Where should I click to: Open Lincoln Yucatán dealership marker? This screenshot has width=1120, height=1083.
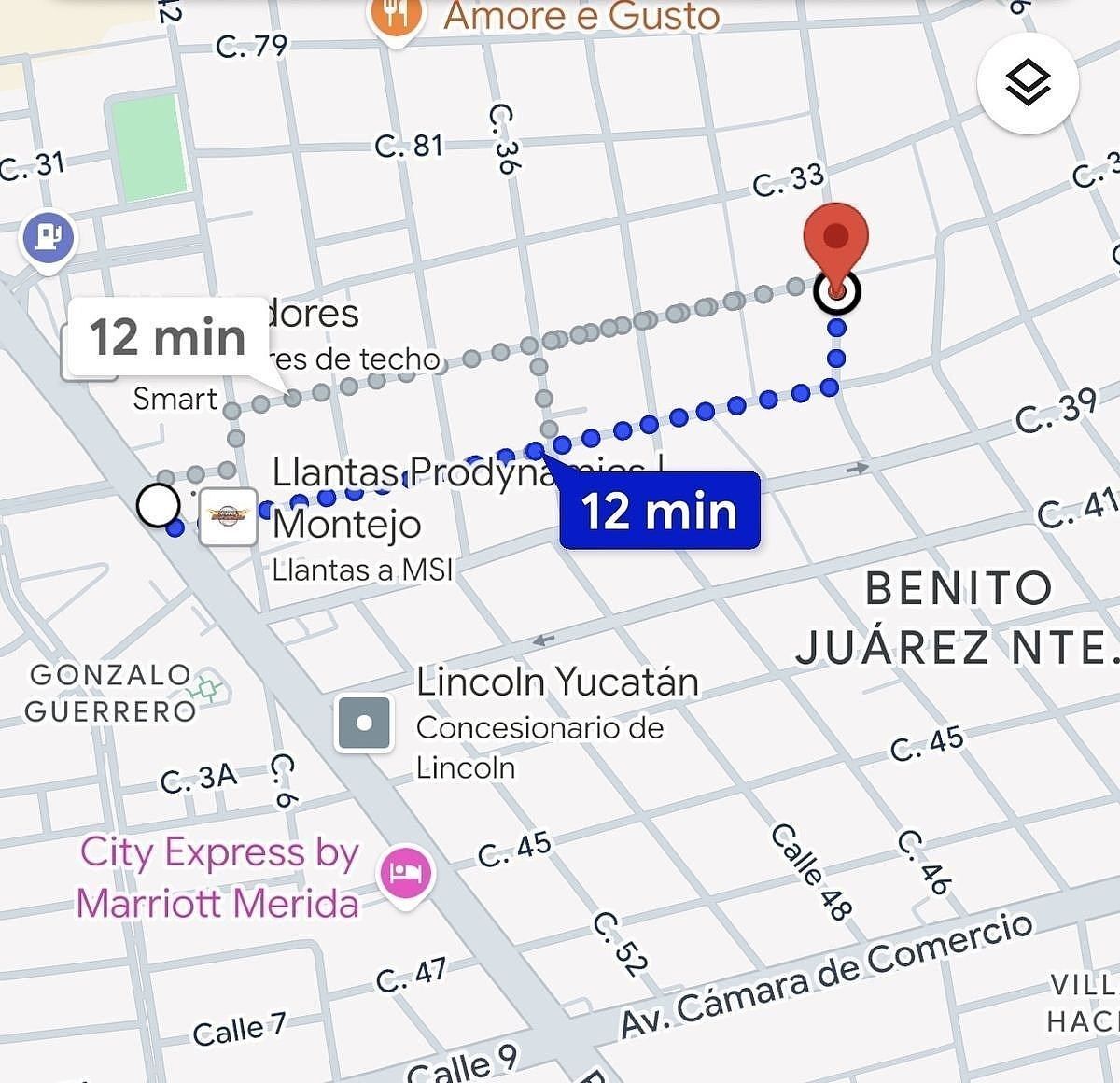coord(364,723)
